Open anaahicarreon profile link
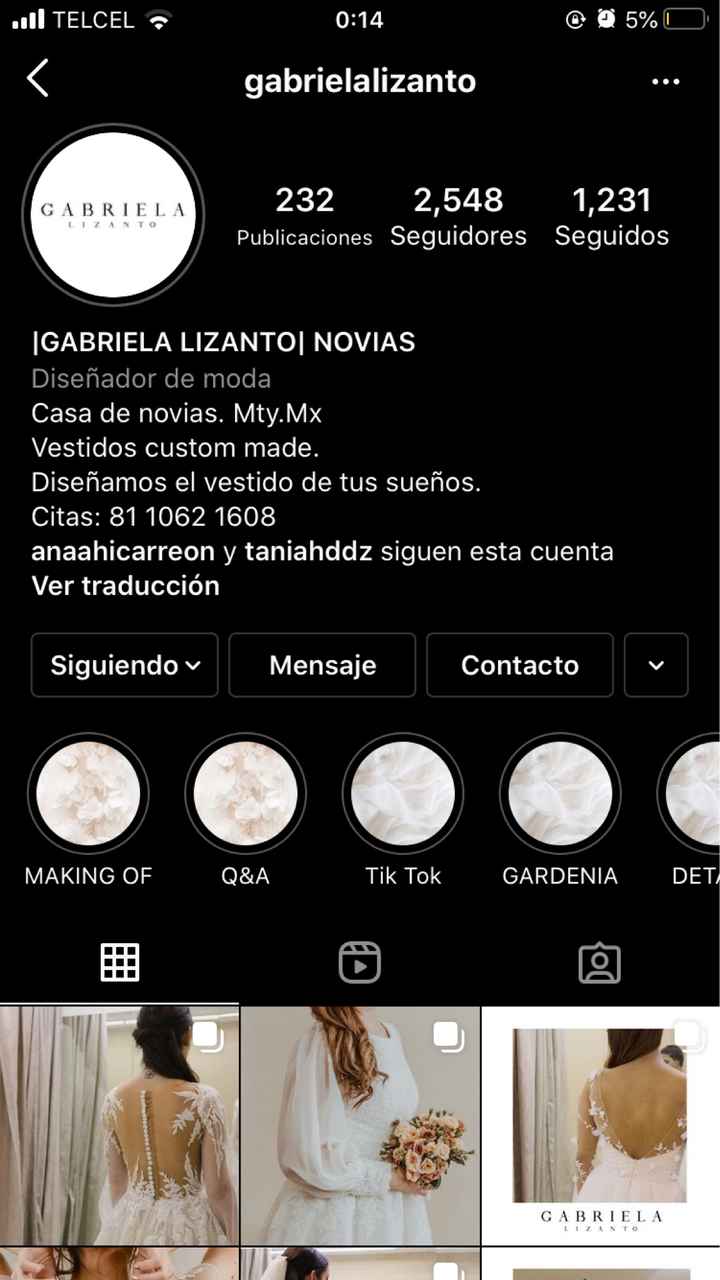The width and height of the screenshot is (720, 1280). tap(120, 551)
